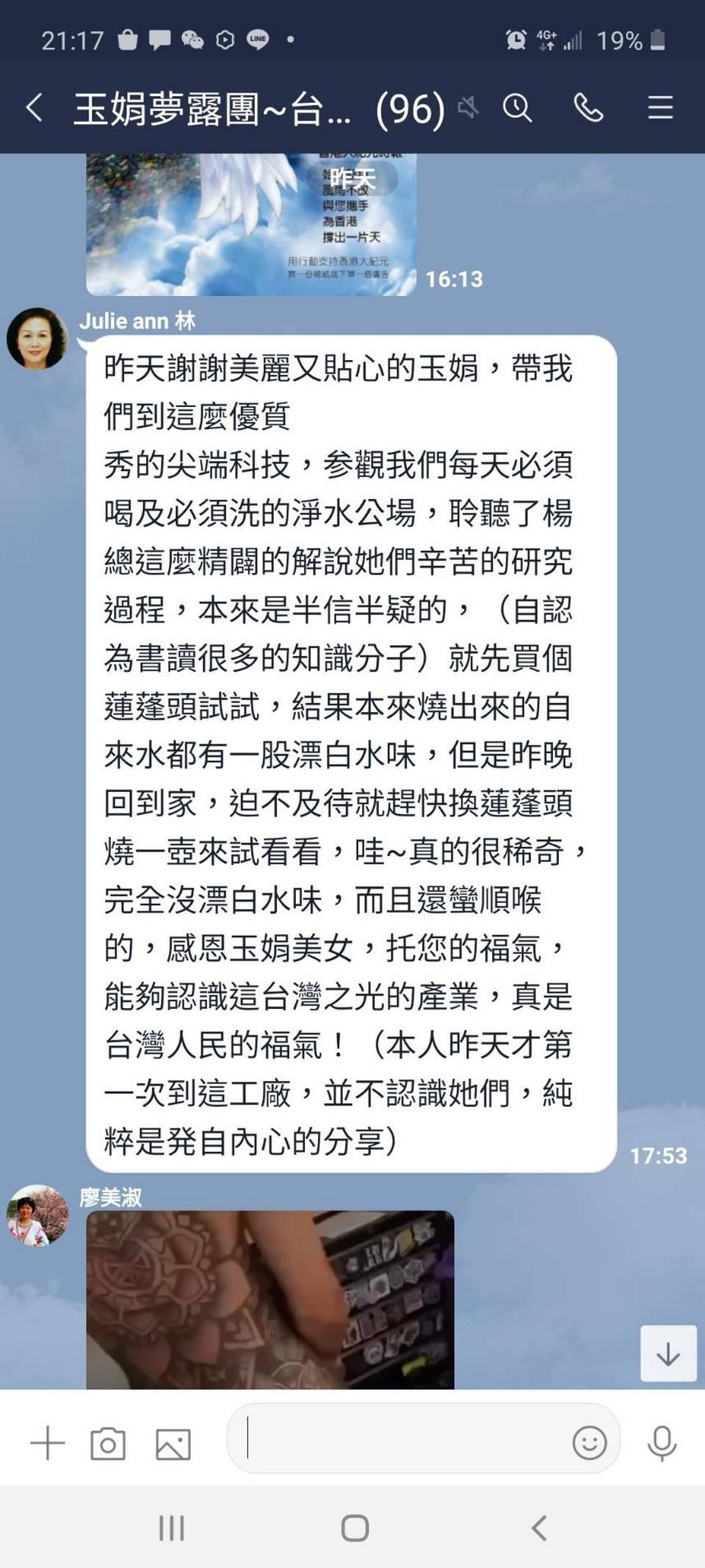
Task: Open the chat hamburger menu
Action: click(x=660, y=108)
